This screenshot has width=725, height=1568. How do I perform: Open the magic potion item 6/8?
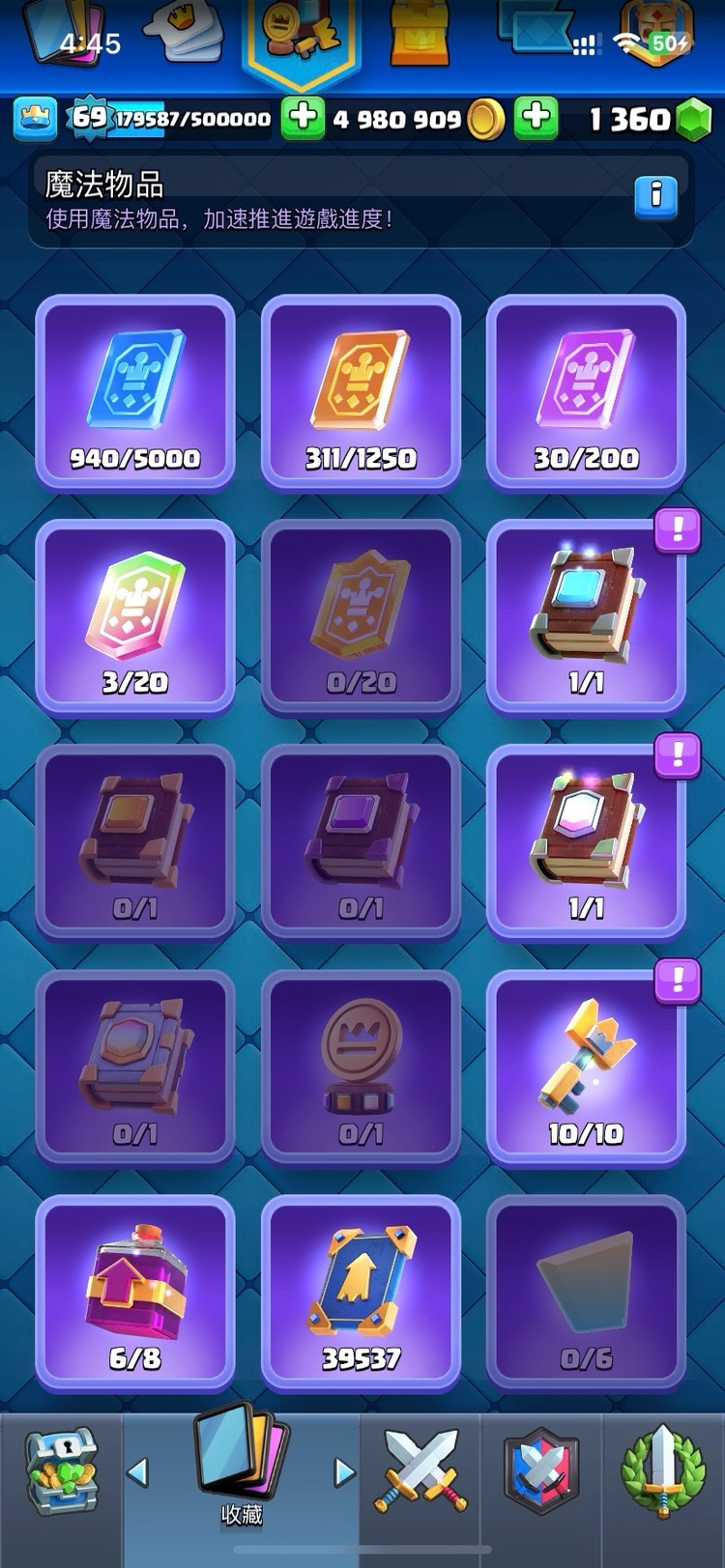coord(135,1293)
